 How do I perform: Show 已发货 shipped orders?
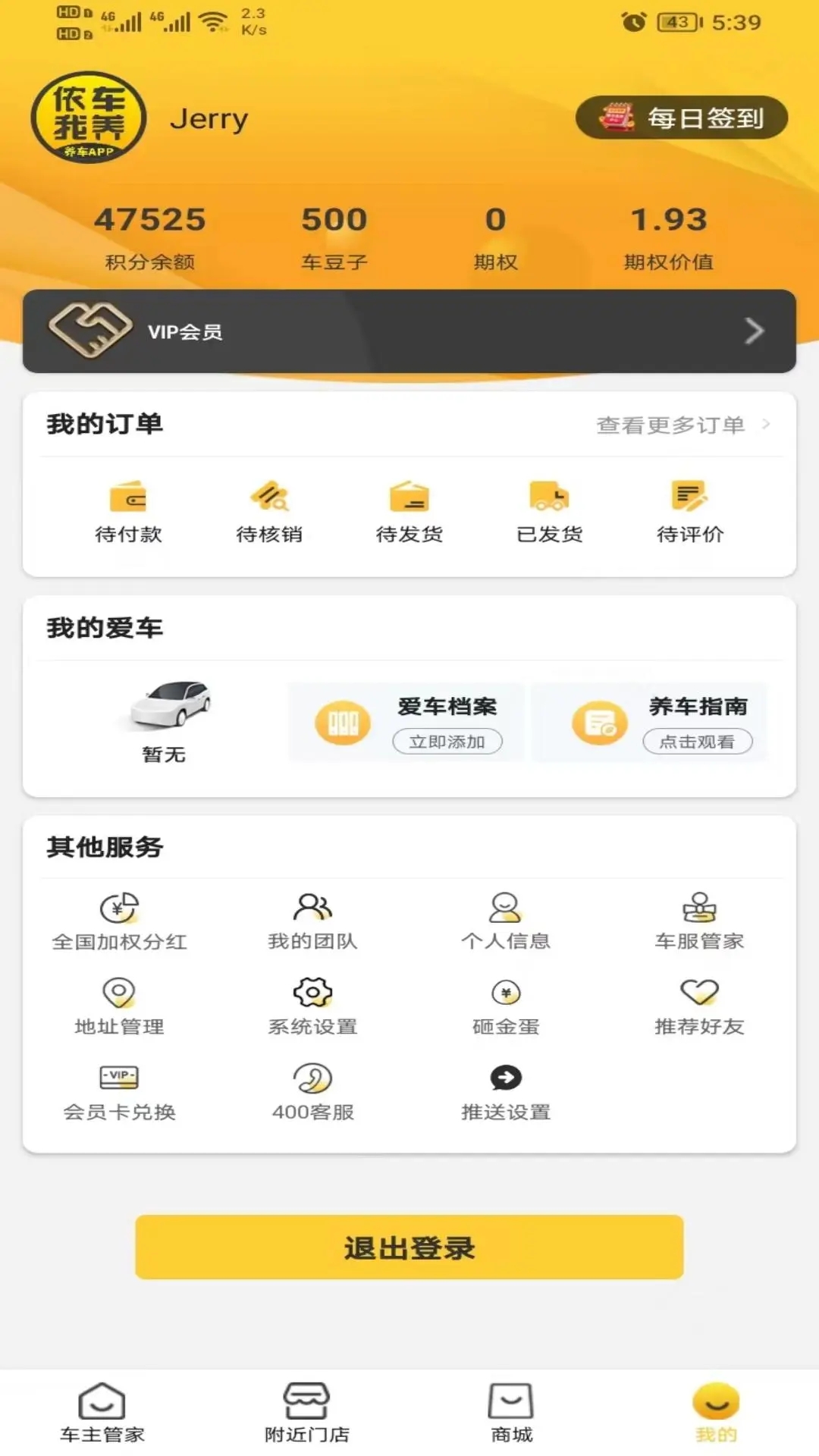coord(550,512)
